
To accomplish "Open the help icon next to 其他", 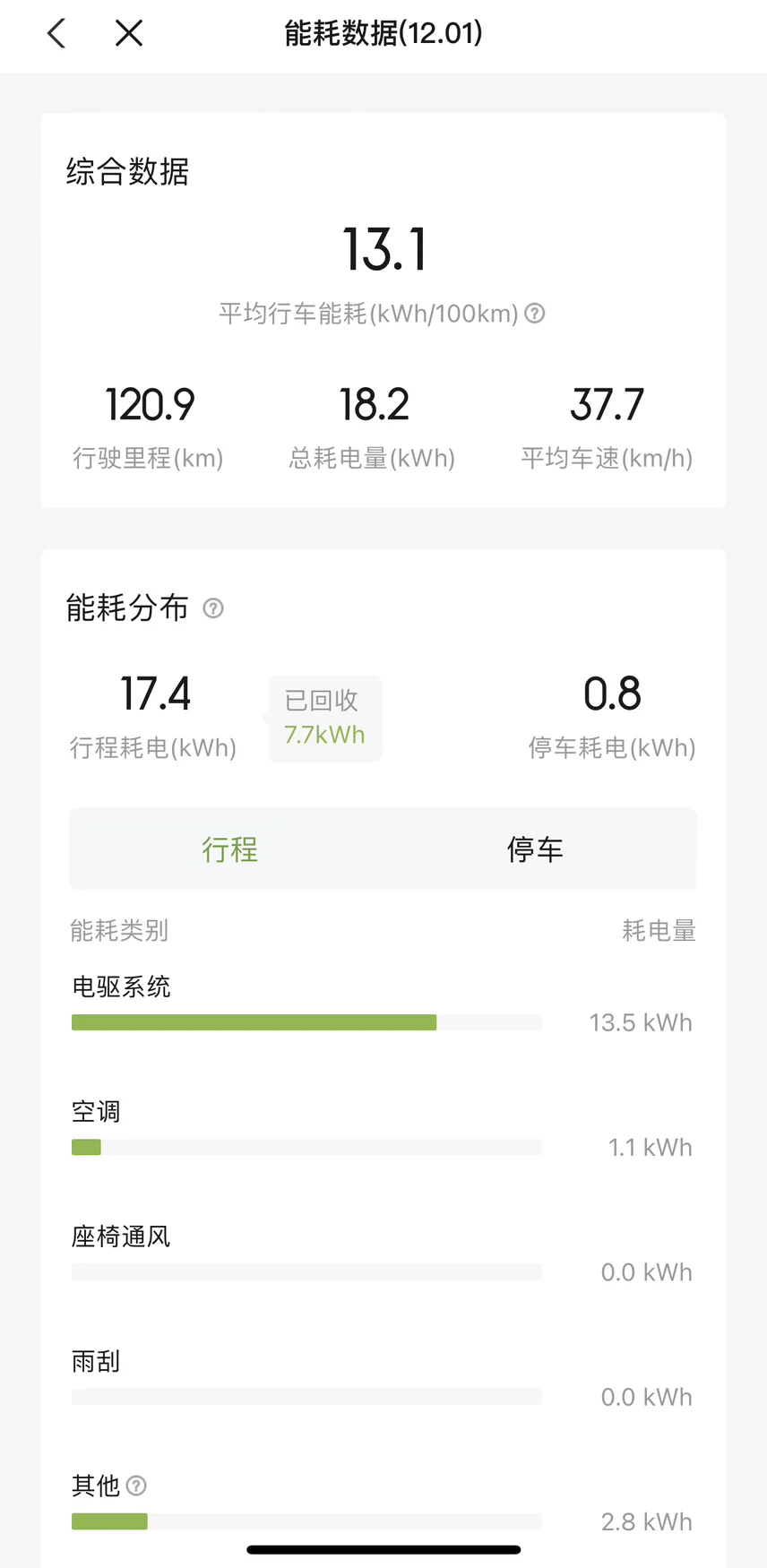I will tap(136, 1486).
